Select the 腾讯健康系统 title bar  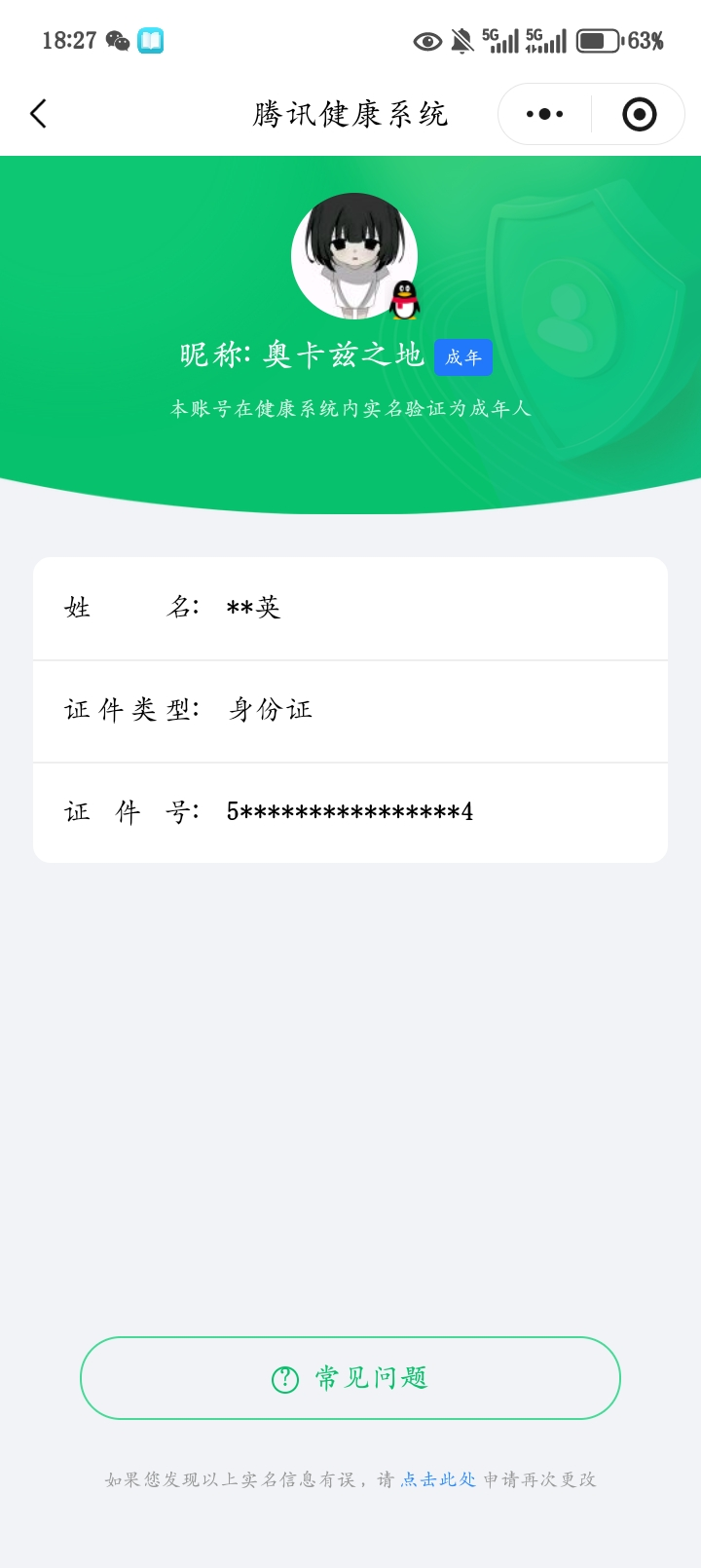pos(350,113)
